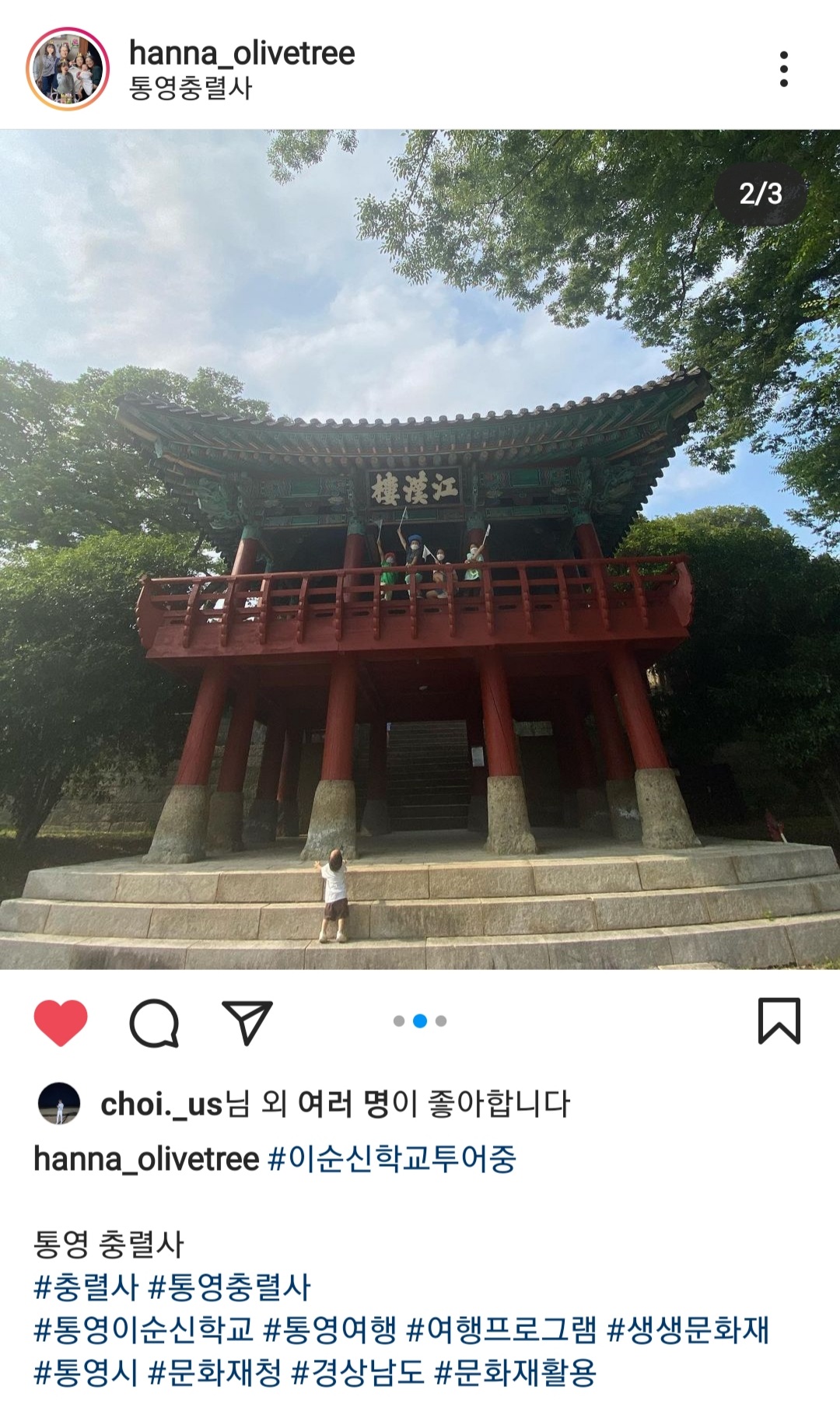The image size is (840, 1404).
Task: Open the 통영충렬사 location tag
Action: point(191,88)
